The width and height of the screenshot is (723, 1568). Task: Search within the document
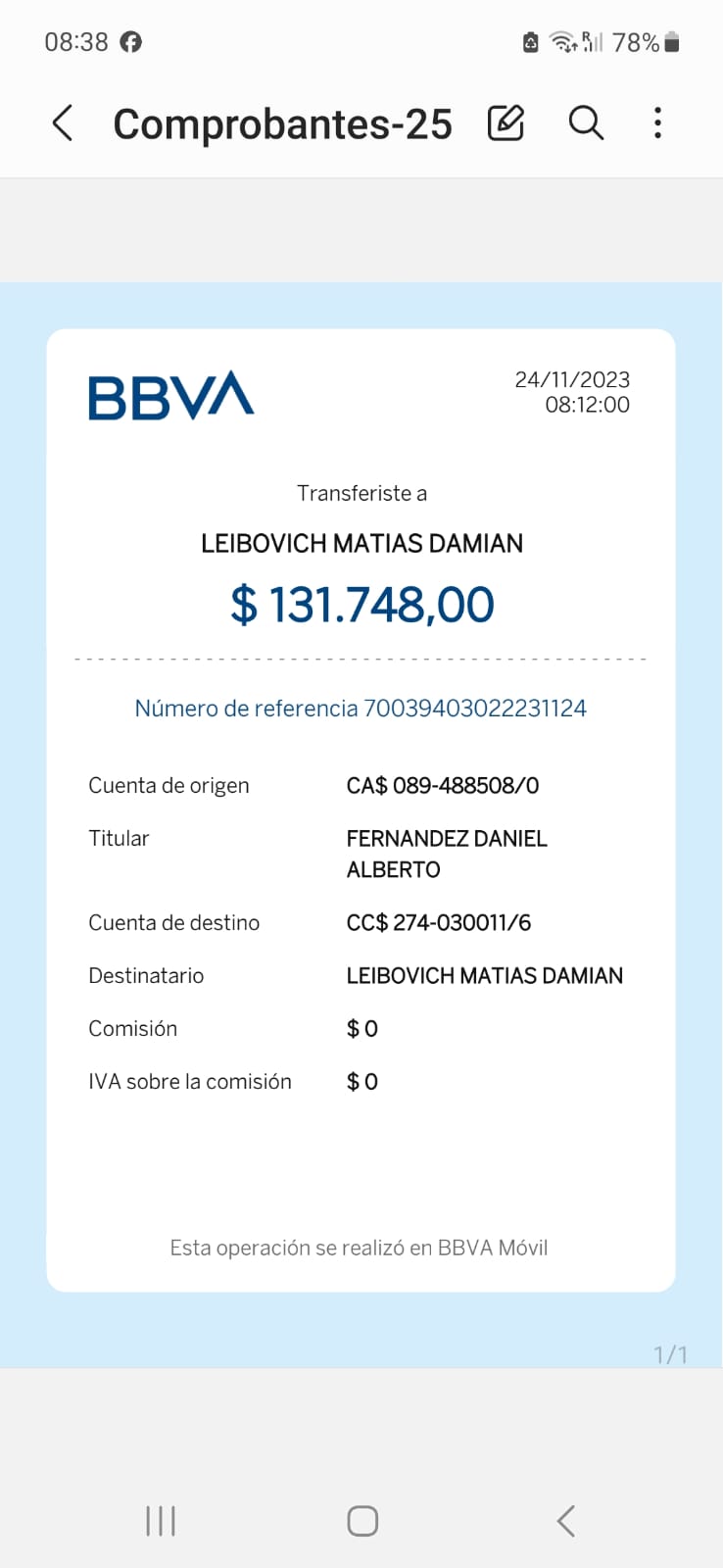[586, 123]
